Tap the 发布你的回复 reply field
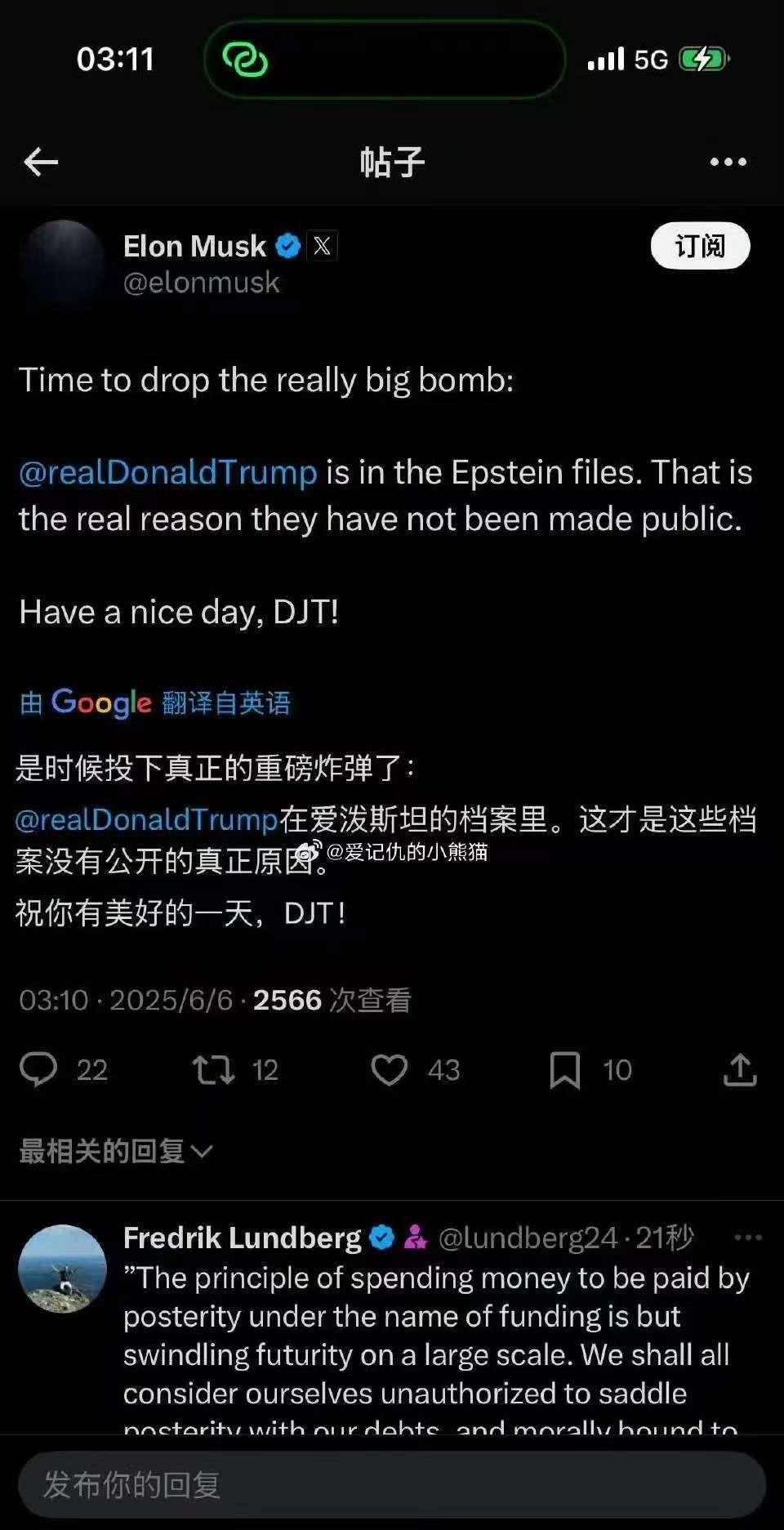Image resolution: width=784 pixels, height=1530 pixels. pos(392,1485)
